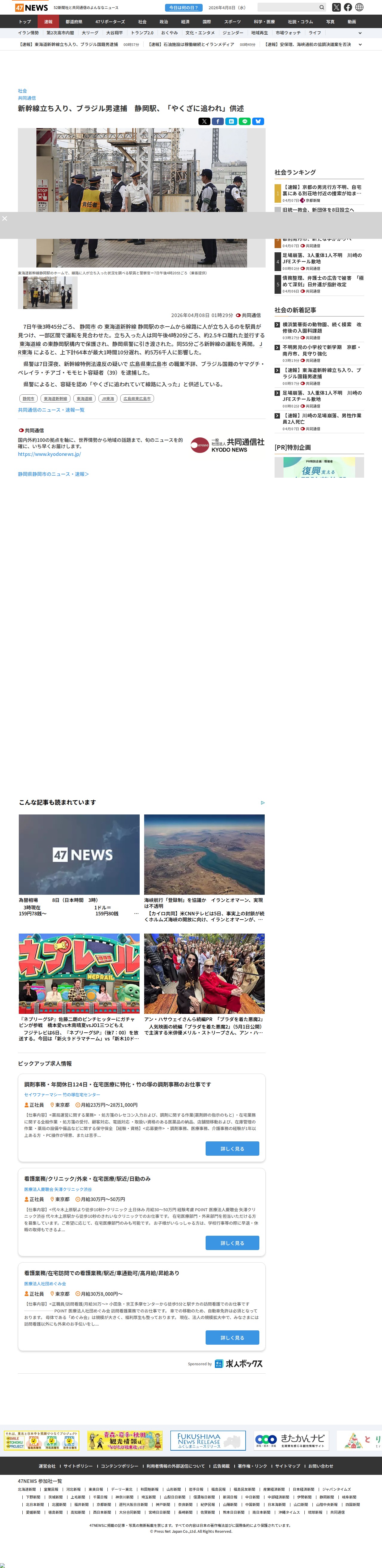The width and height of the screenshot is (382, 1568).
Task: Open the サイトポリシー footer link
Action: (x=78, y=1466)
